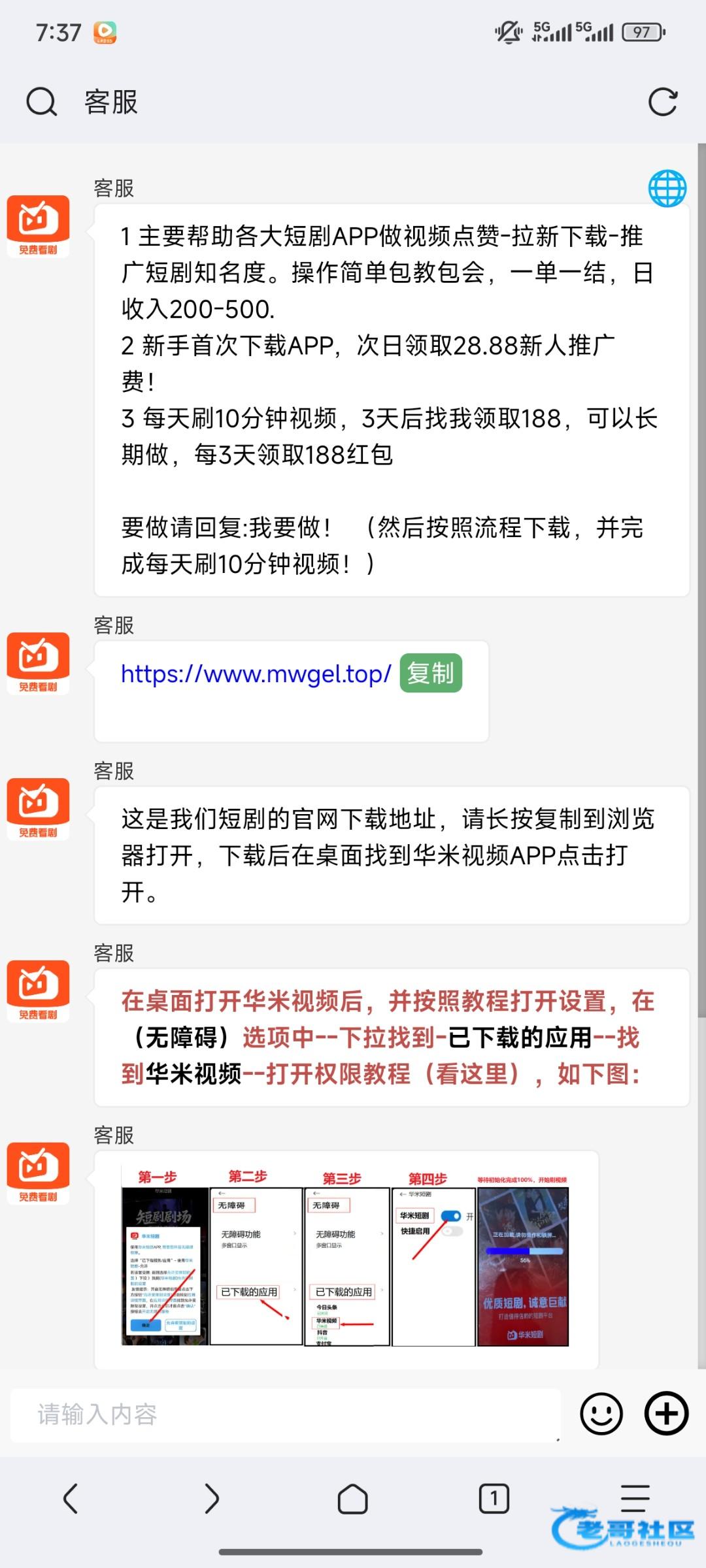
Task: Tap the green 复制 copy button
Action: (430, 673)
